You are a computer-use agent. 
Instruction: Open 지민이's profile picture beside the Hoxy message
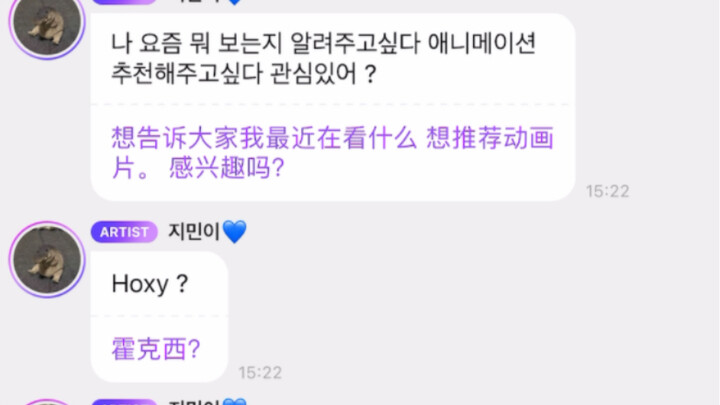point(47,259)
